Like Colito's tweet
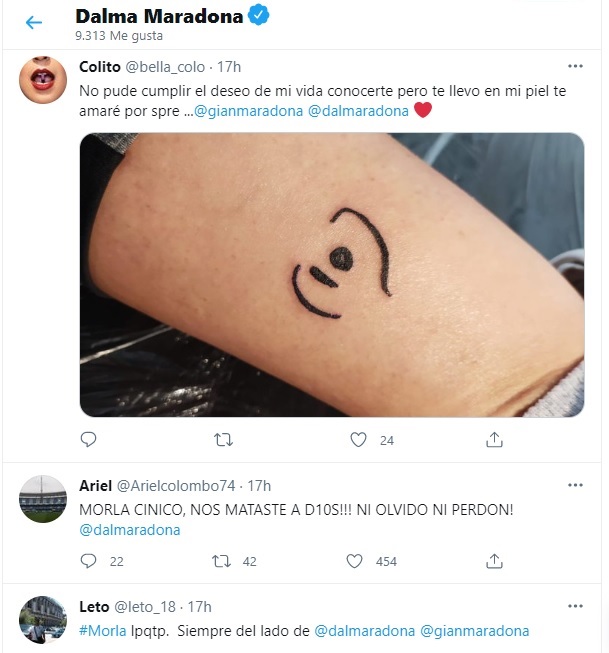The height and width of the screenshot is (653, 609). coord(359,439)
